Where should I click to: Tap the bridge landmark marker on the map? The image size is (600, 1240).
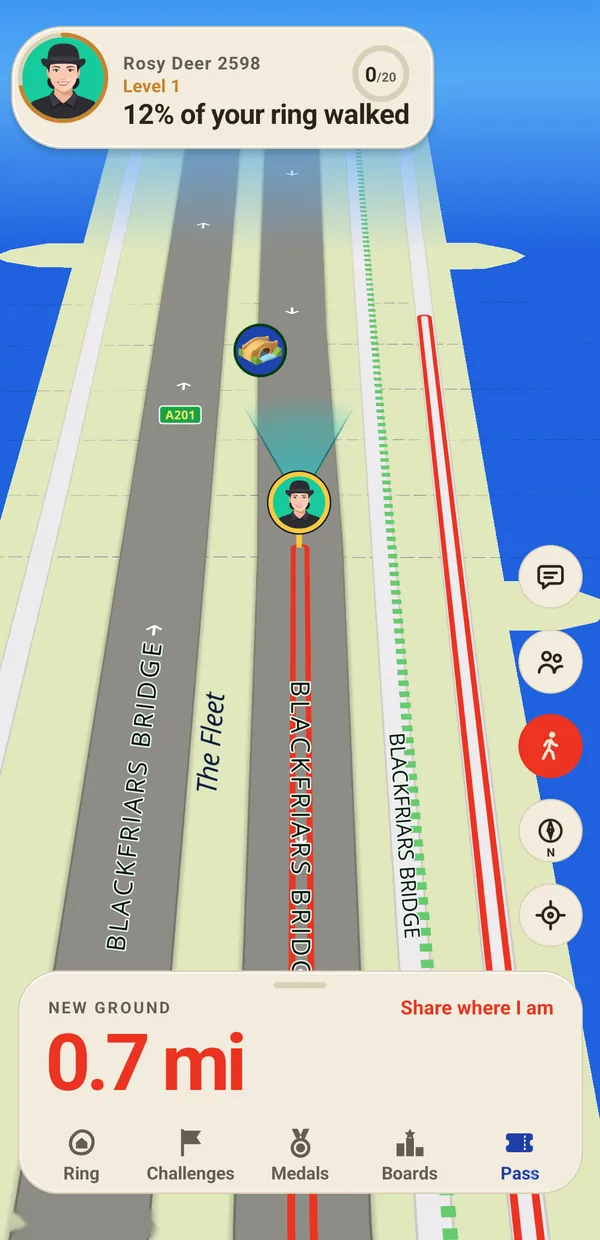tap(260, 351)
